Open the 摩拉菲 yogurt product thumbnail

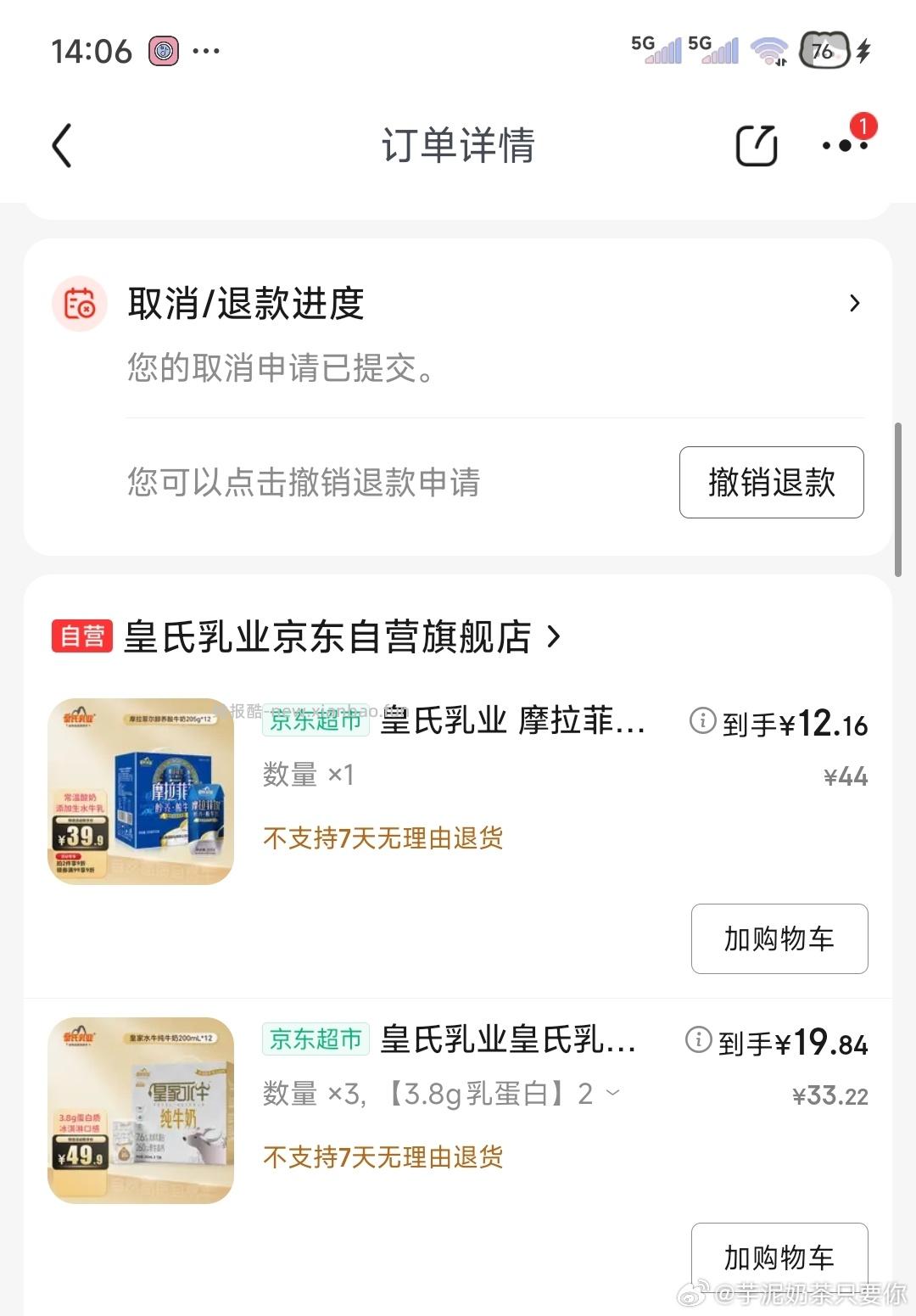coord(140,792)
